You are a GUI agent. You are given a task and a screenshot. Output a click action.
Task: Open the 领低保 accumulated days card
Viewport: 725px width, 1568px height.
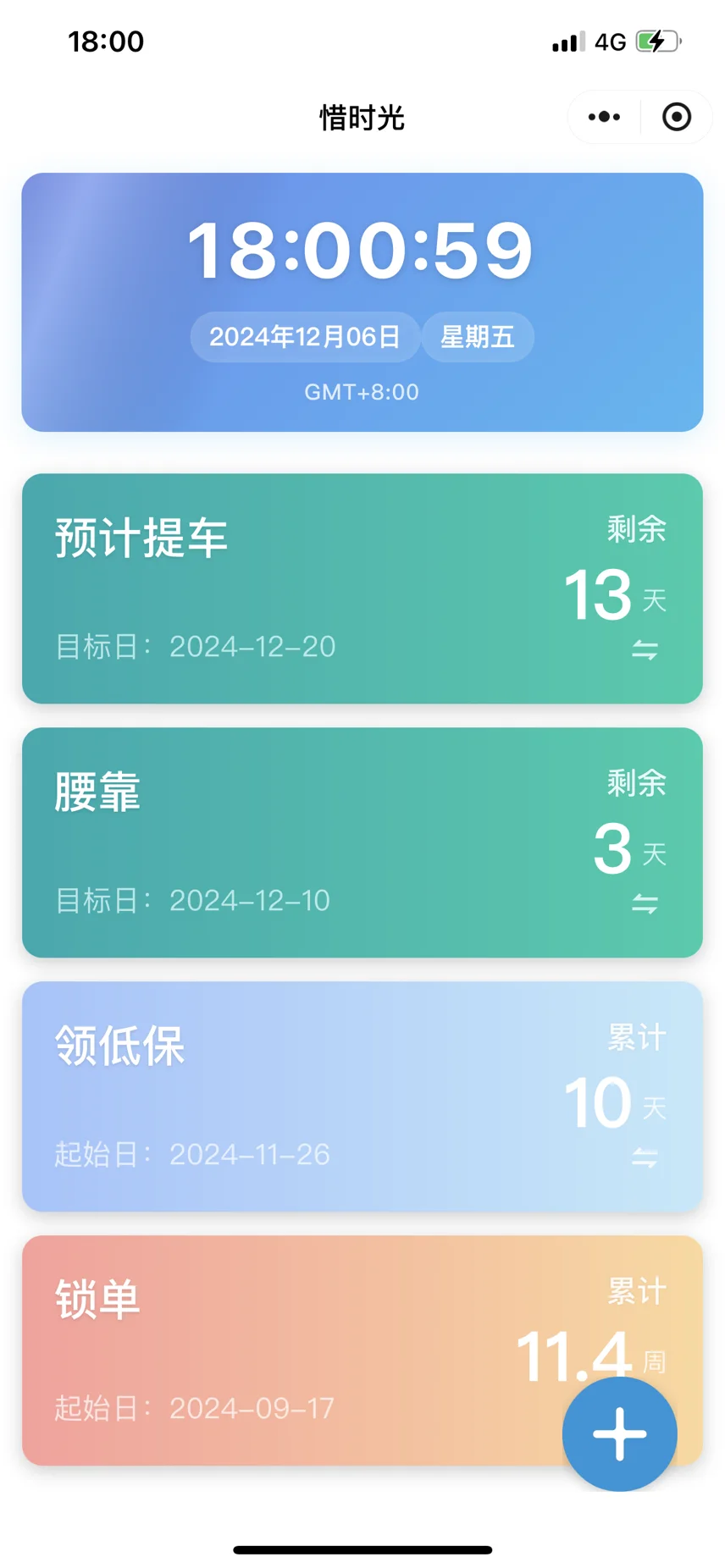click(x=362, y=1096)
